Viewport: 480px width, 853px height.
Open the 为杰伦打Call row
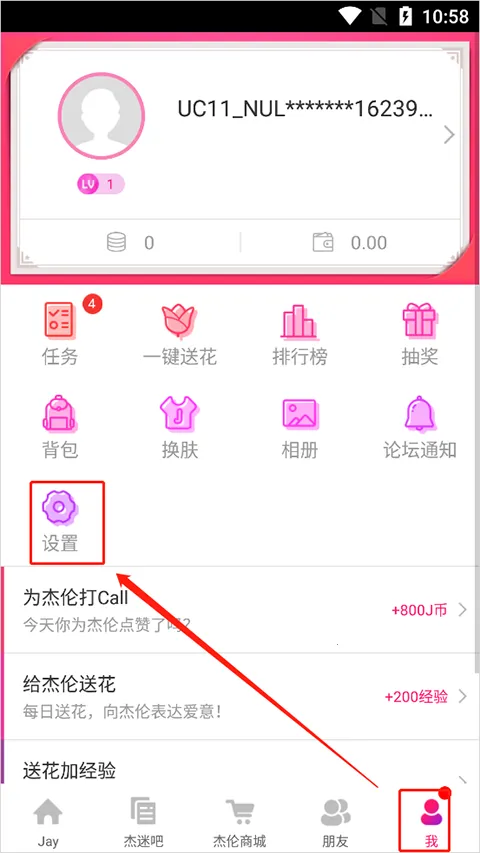(x=240, y=609)
